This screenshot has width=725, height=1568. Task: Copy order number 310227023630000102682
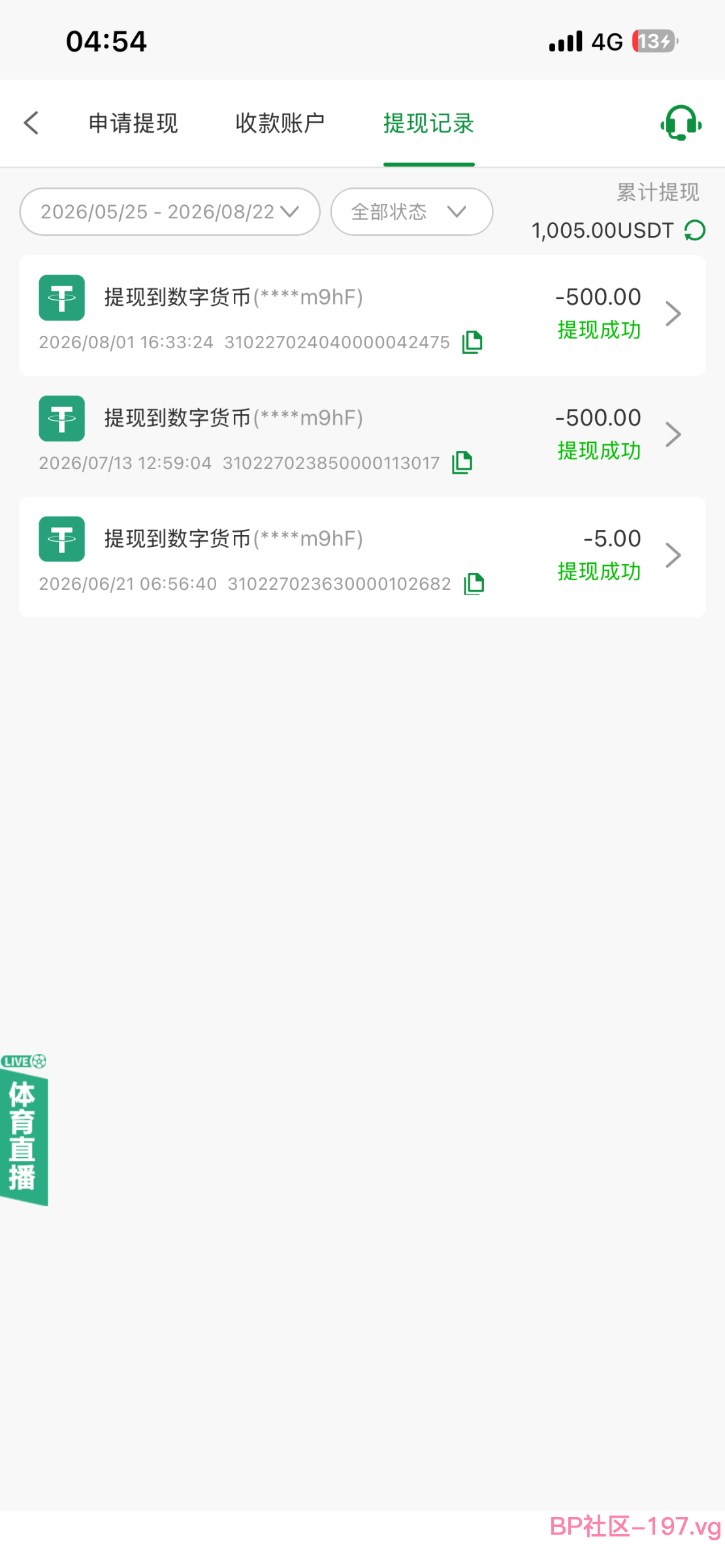click(474, 583)
